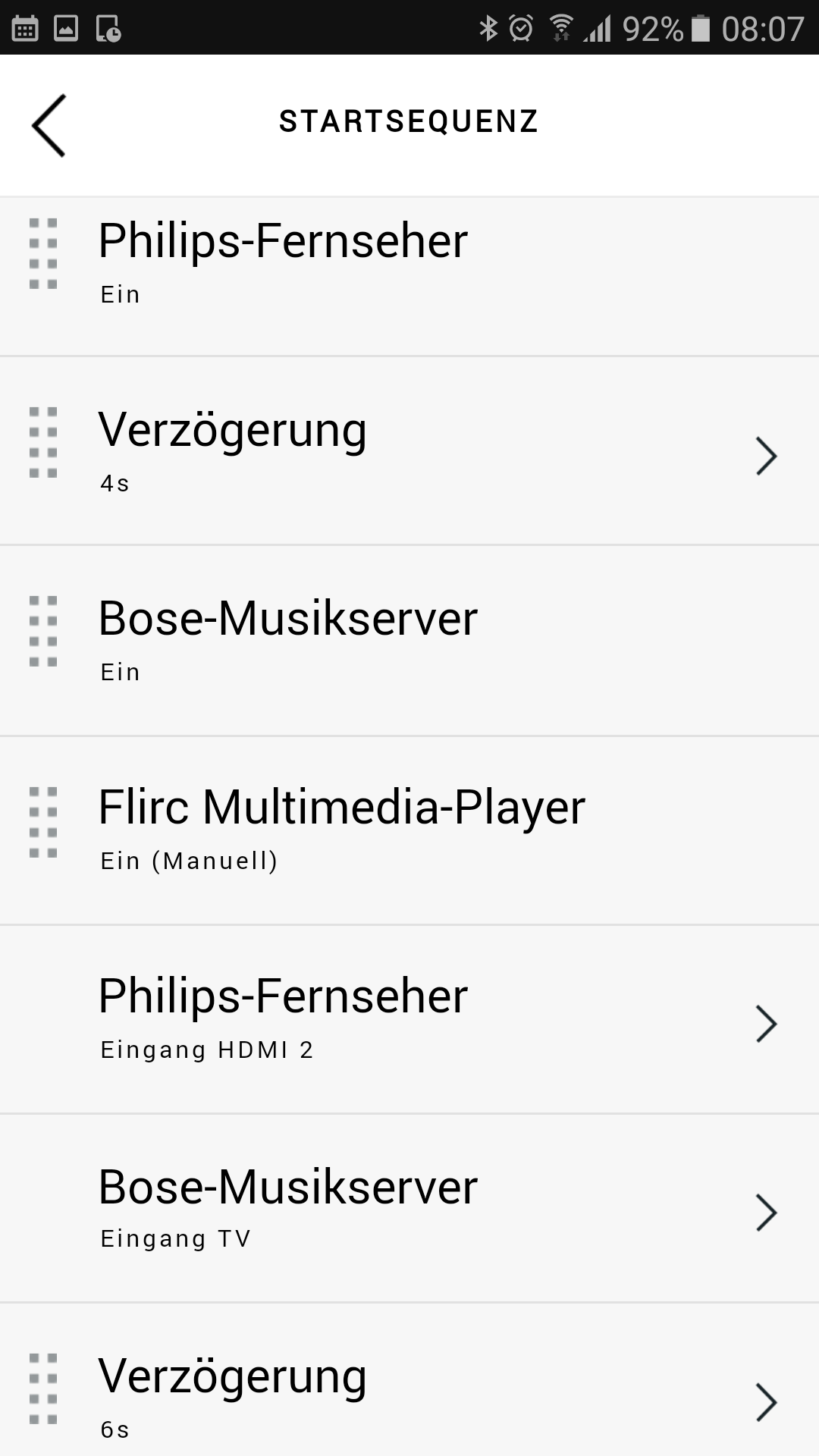Open Bose-Musikserver Eingang TV settings
This screenshot has height=1456, width=819.
409,1209
